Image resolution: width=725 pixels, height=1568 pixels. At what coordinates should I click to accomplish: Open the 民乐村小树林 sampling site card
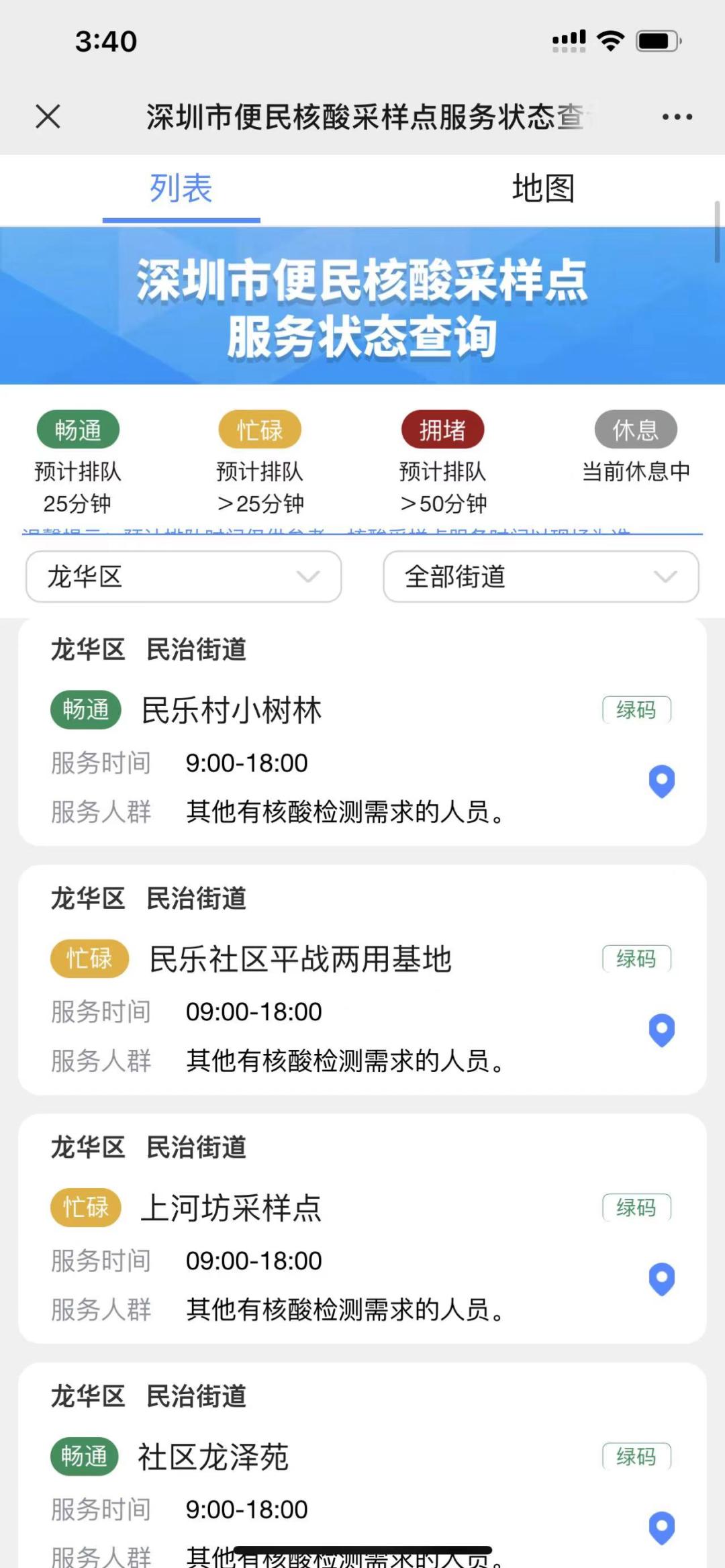click(232, 711)
